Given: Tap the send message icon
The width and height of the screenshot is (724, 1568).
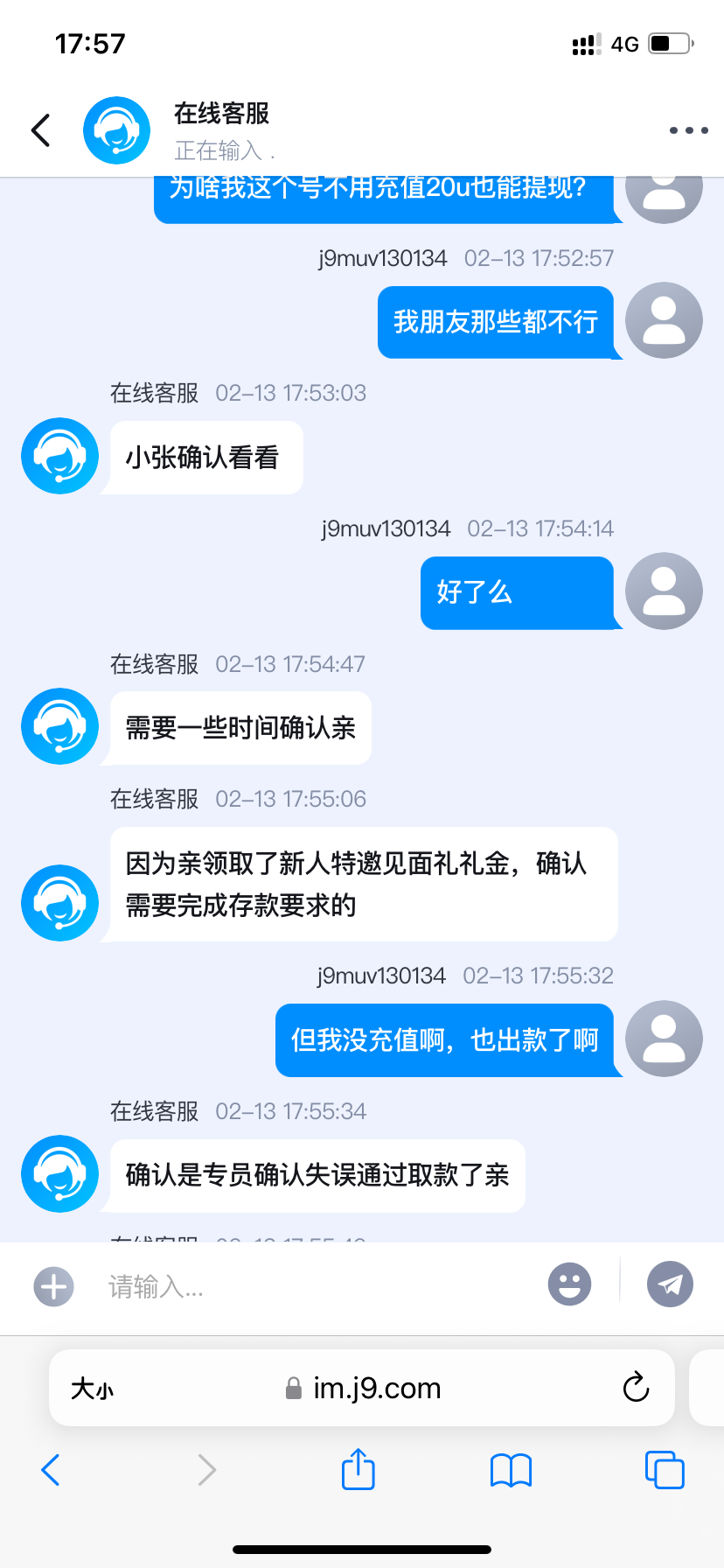Looking at the screenshot, I should pyautogui.click(x=669, y=1284).
